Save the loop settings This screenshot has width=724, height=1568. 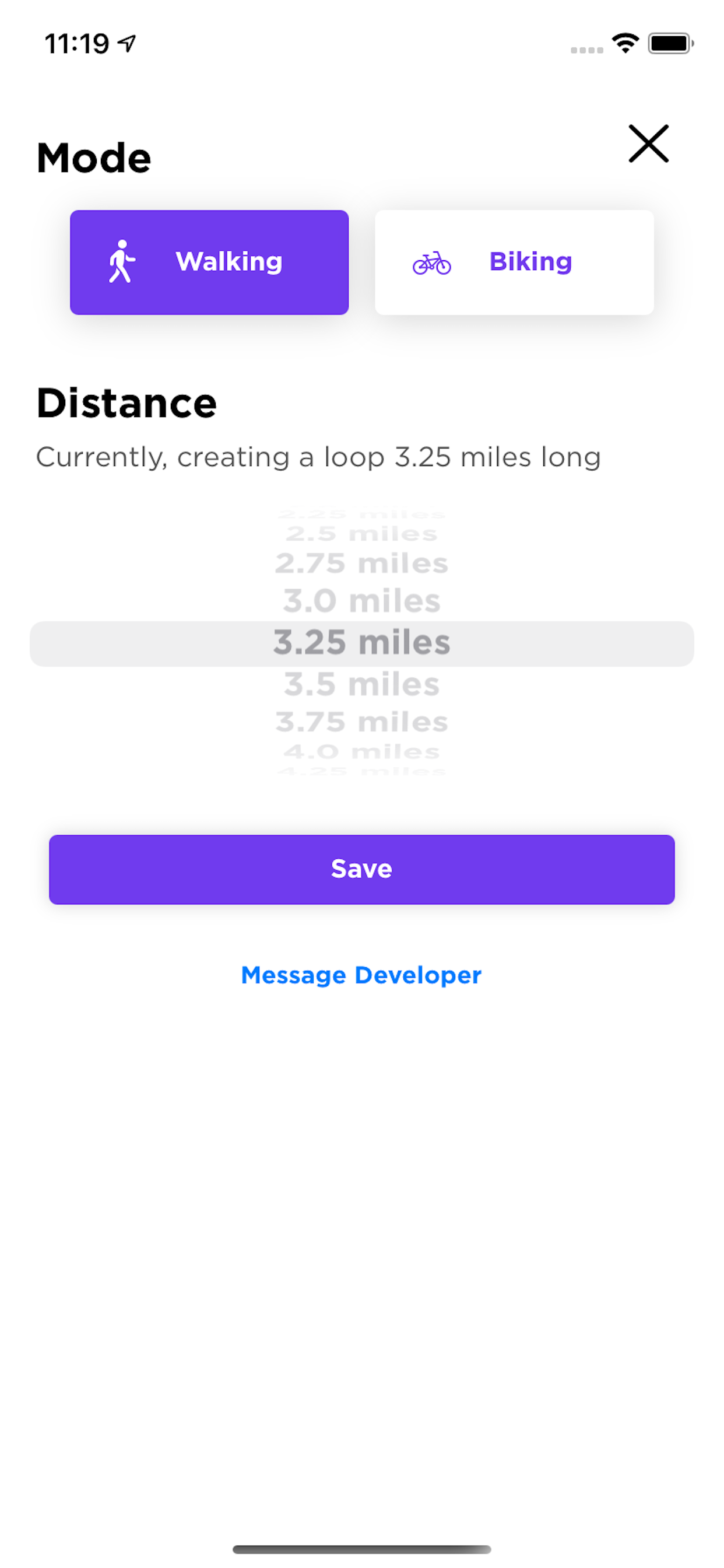(361, 869)
